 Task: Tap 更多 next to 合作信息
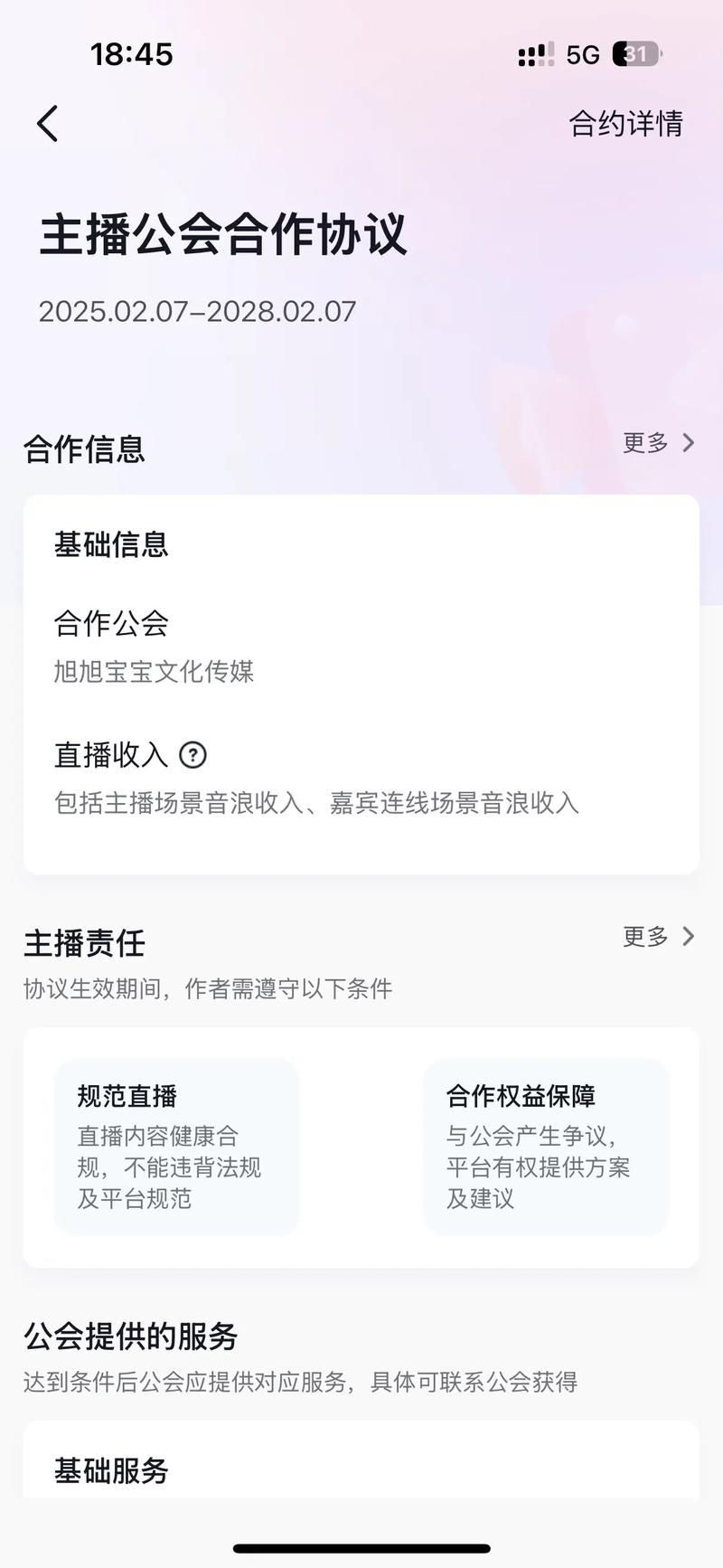coord(659,442)
